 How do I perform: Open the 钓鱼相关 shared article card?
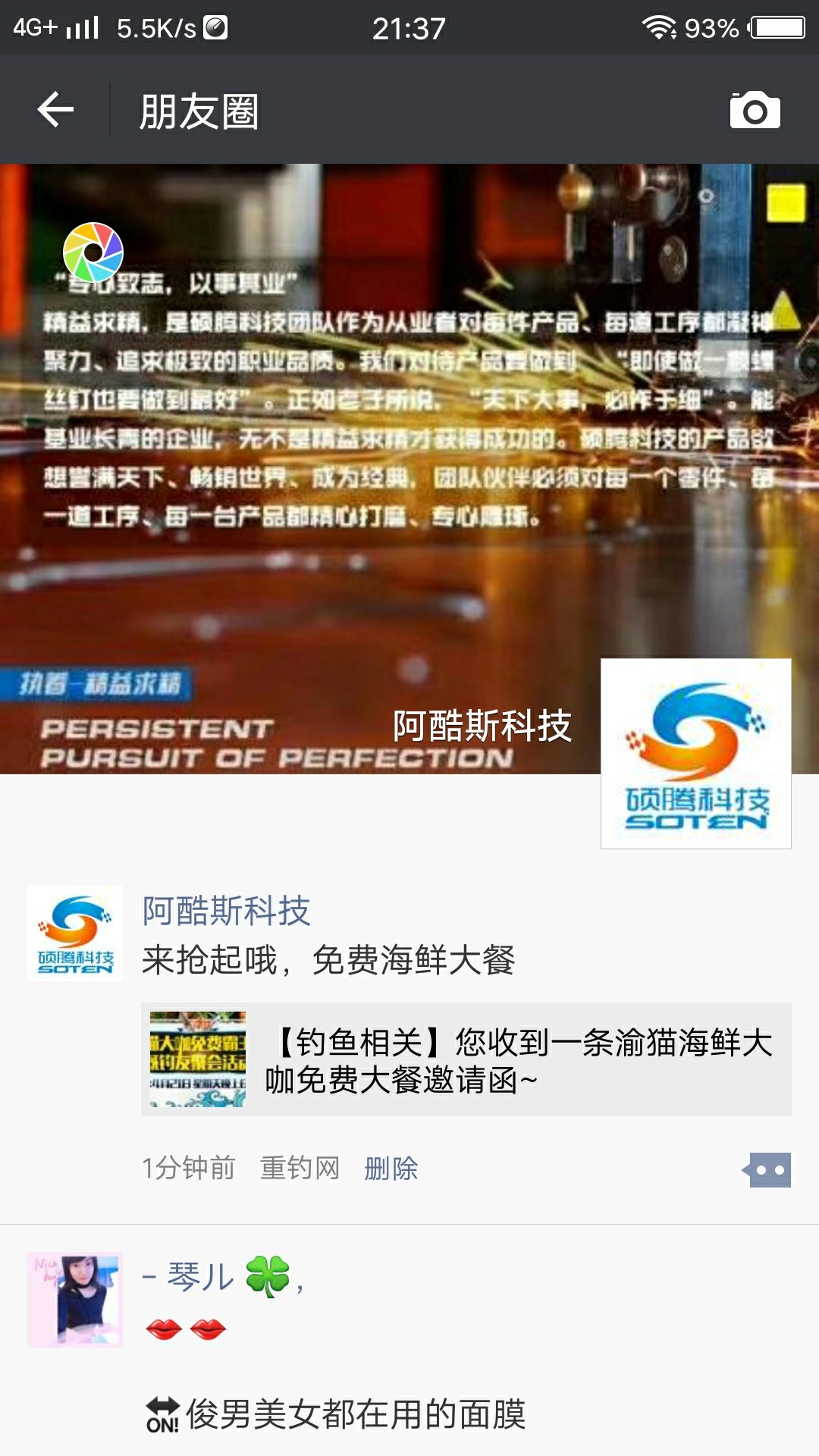(466, 1059)
